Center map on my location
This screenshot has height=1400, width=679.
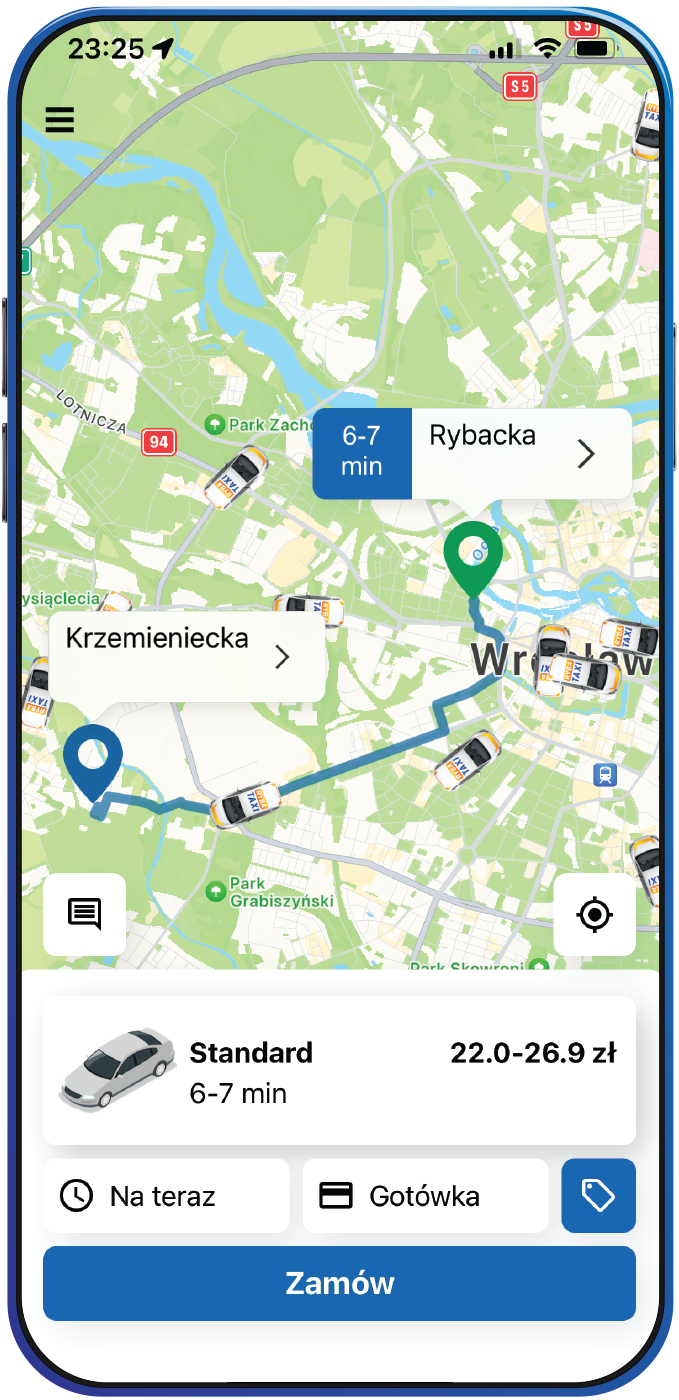(x=595, y=914)
